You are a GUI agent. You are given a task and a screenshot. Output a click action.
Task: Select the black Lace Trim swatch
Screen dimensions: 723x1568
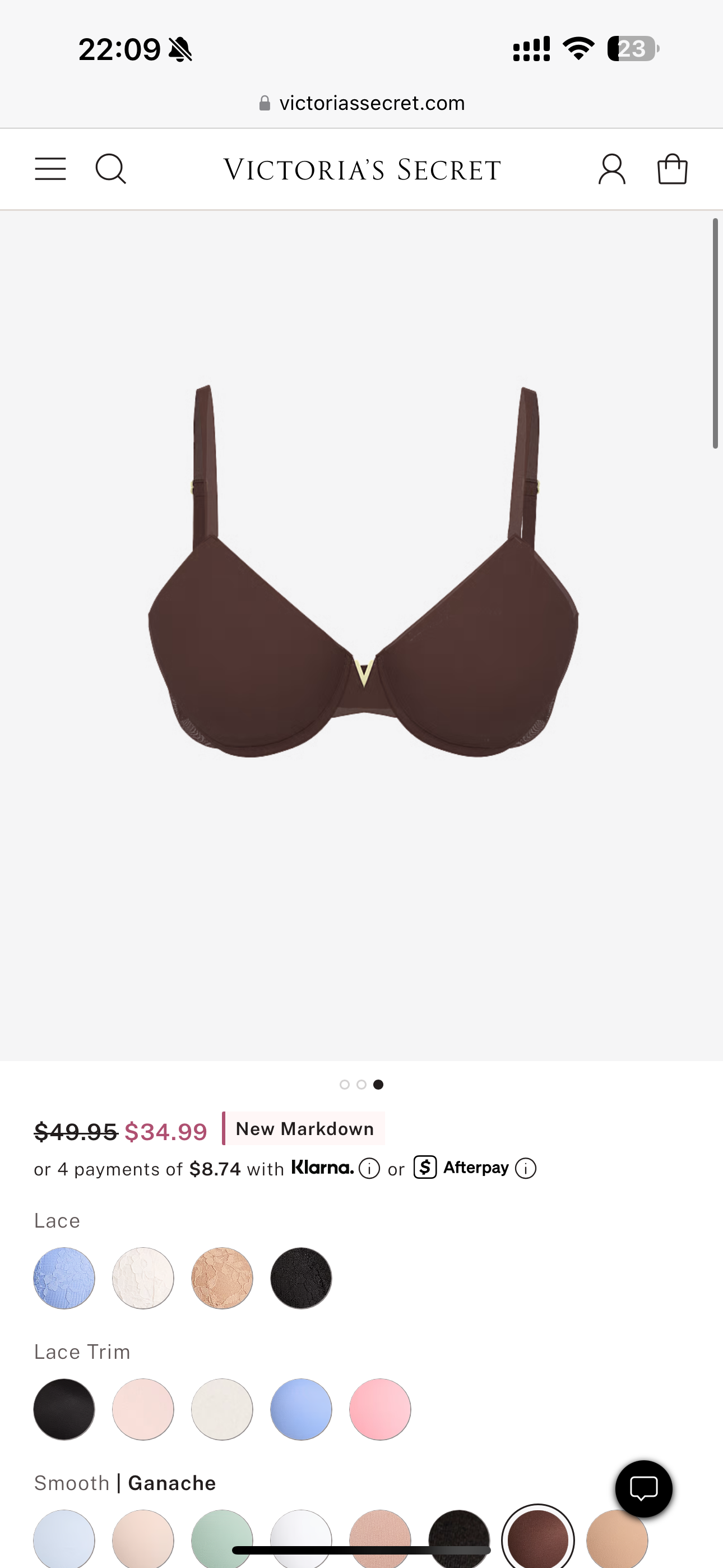(64, 1409)
